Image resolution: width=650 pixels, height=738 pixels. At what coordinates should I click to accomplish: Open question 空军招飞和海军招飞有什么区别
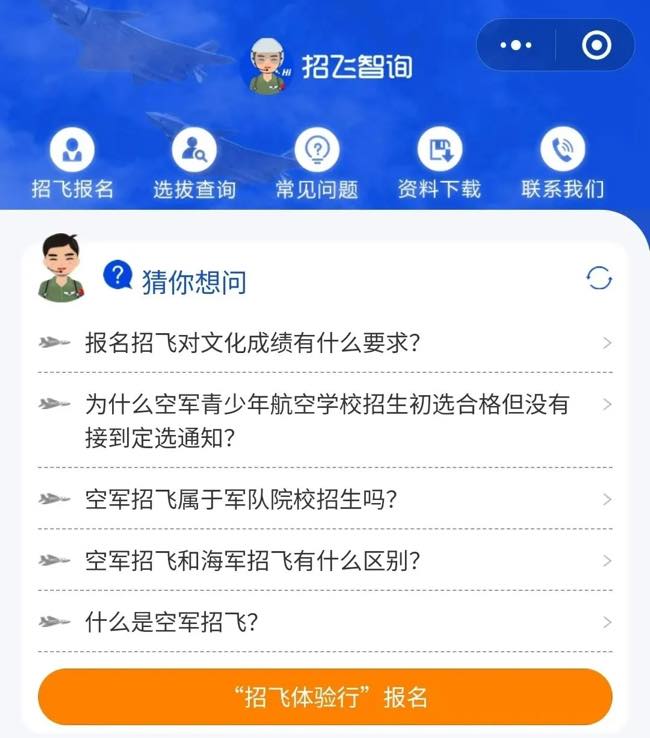[x=325, y=560]
